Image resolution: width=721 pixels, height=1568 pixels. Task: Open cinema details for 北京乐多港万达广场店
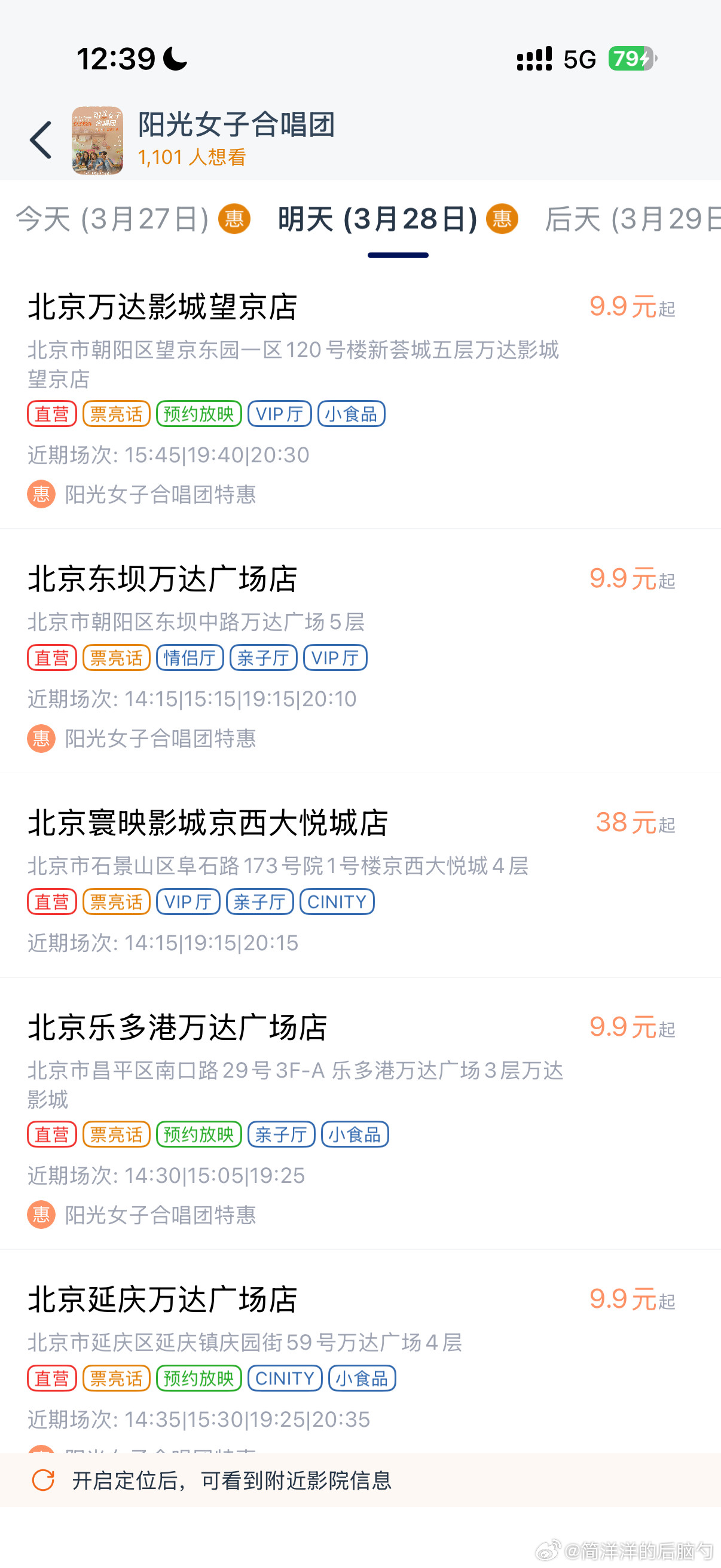tap(178, 1027)
